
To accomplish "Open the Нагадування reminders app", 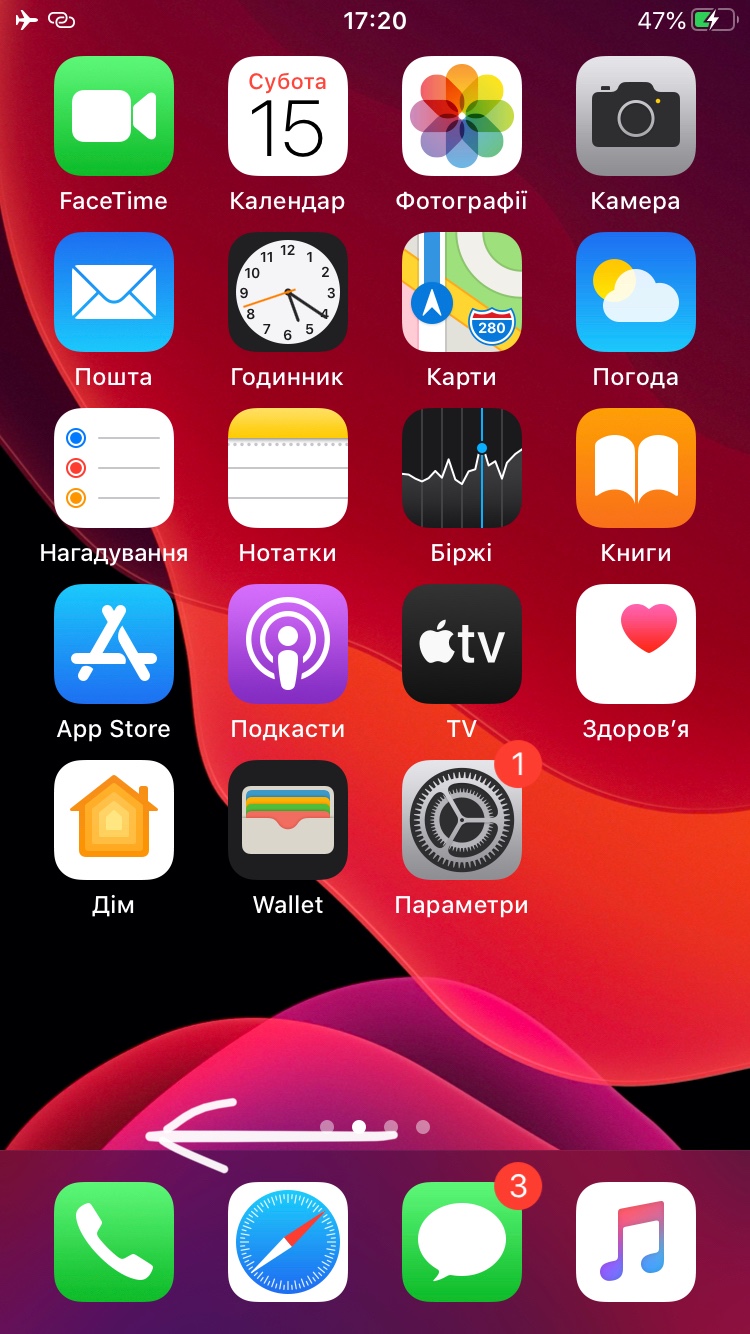I will point(113,468).
